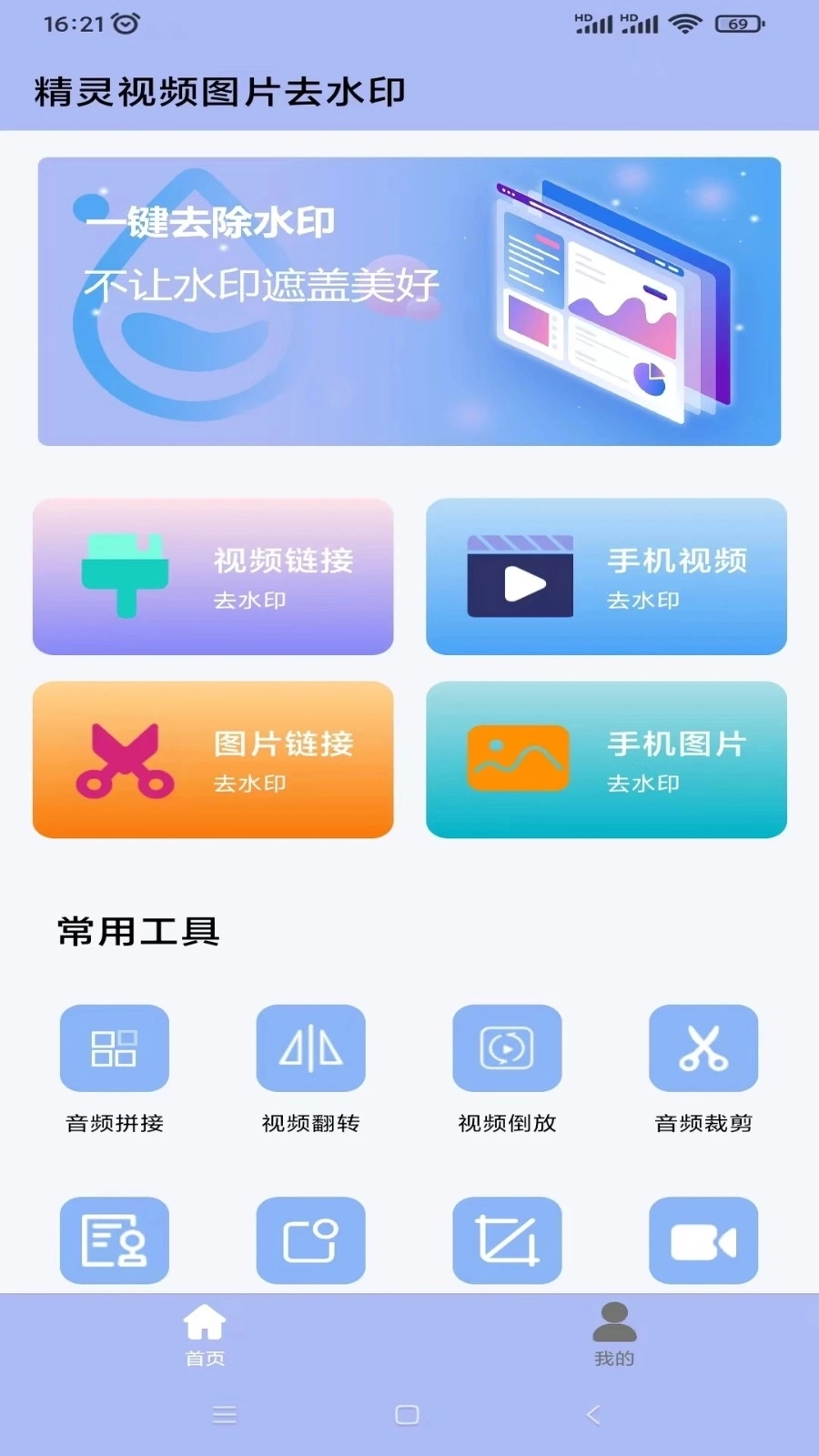Image resolution: width=819 pixels, height=1456 pixels.
Task: Click the crop tool icon in common tools
Action: [x=507, y=1240]
